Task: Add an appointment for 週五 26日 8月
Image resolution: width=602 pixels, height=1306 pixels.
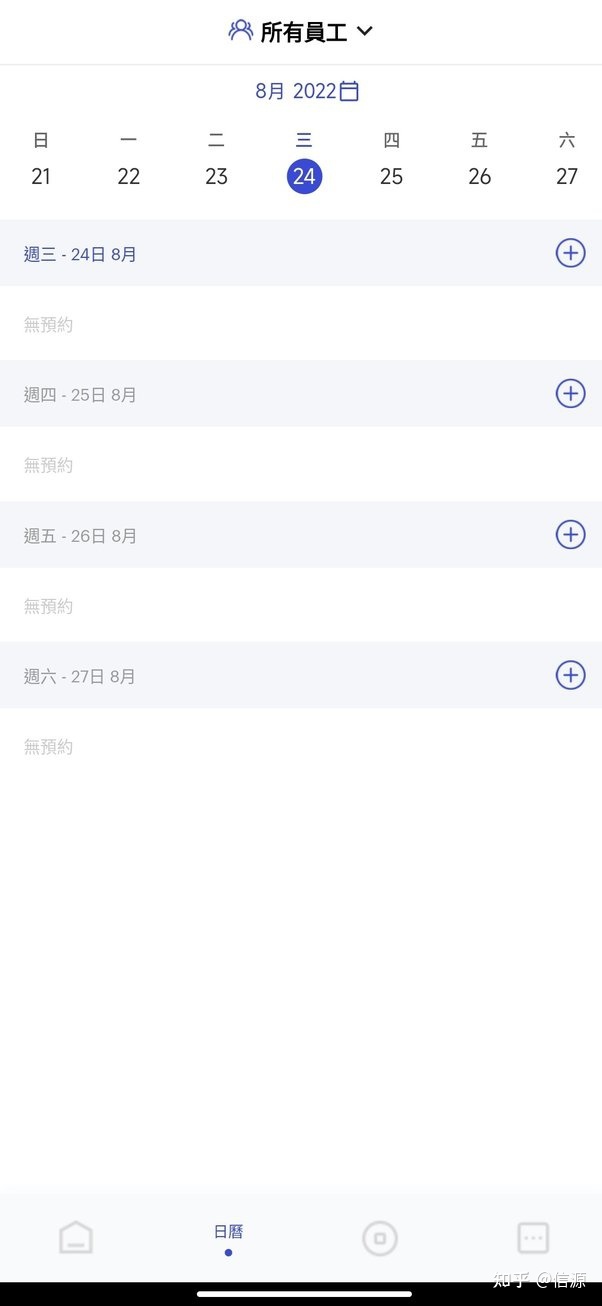Action: coord(570,535)
